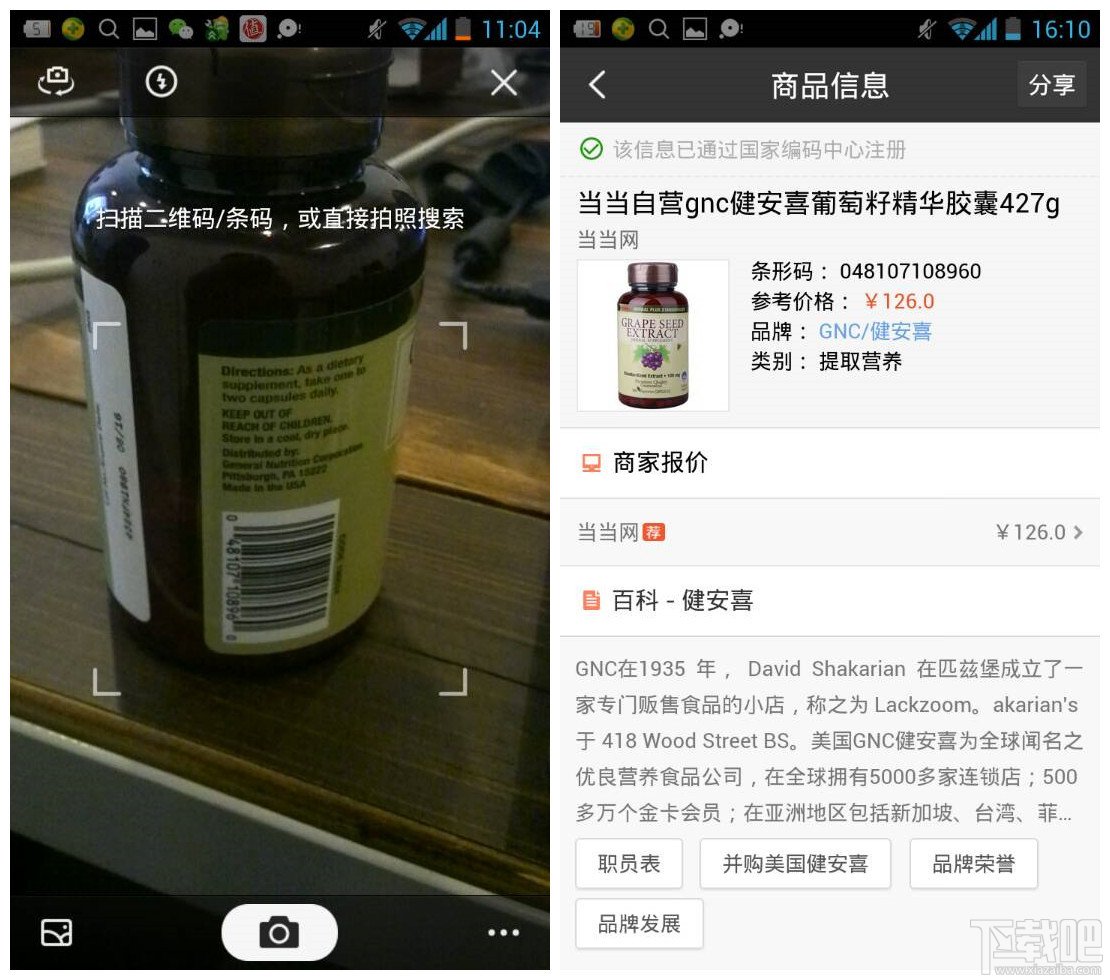This screenshot has width=1110, height=980.
Task: Select the 职员表 chip
Action: point(629,864)
